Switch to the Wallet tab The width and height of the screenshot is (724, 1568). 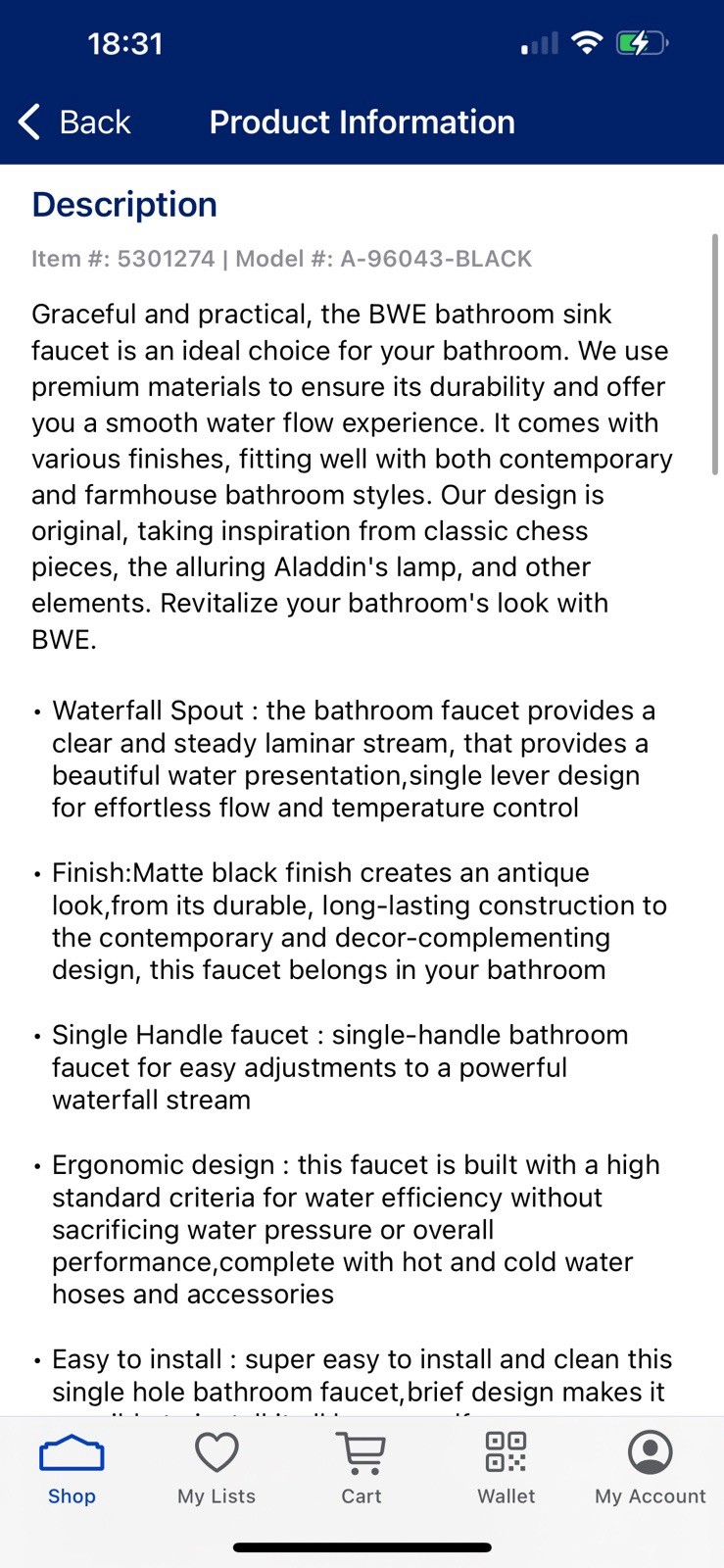507,1469
